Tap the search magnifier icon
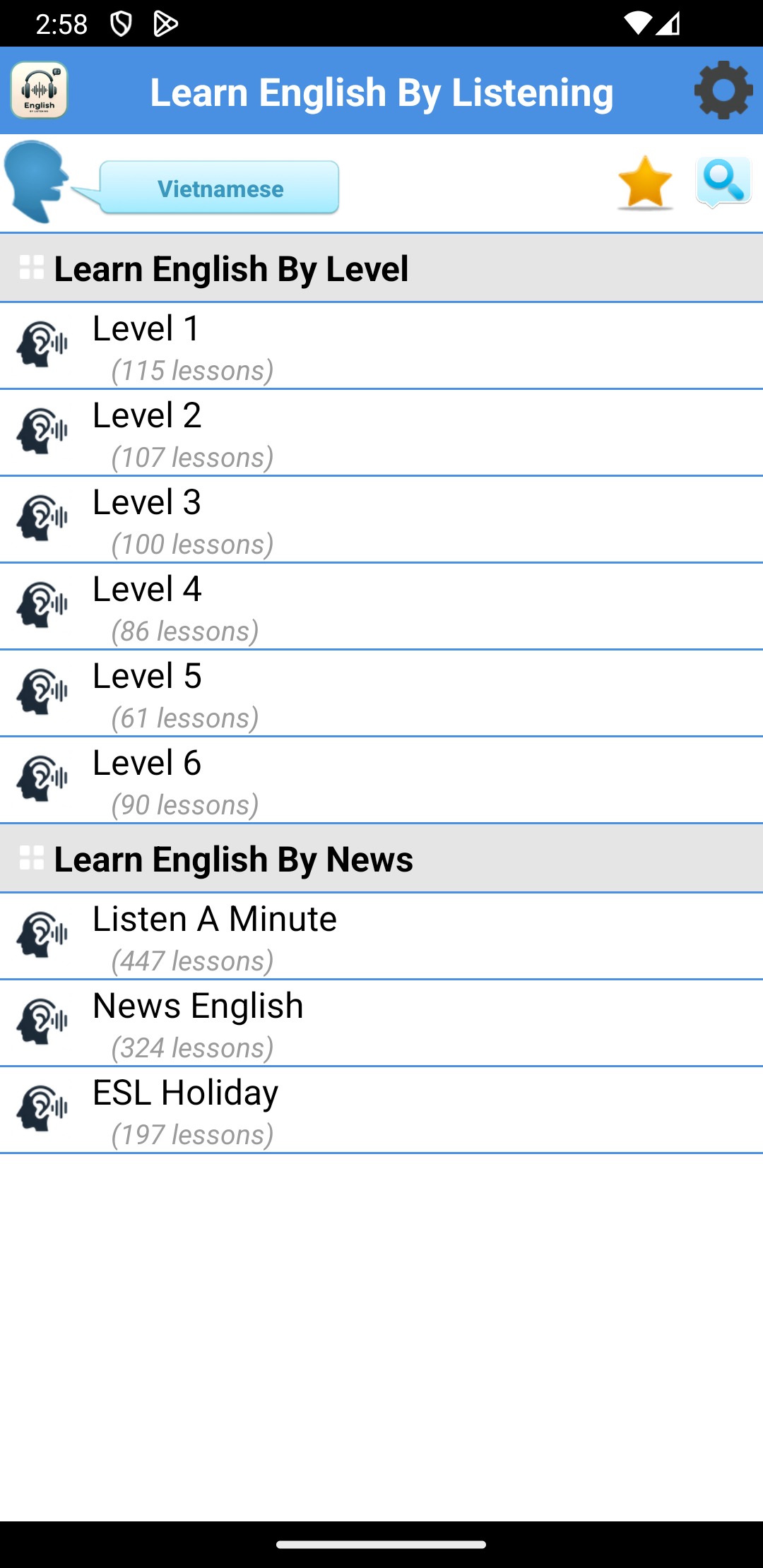Viewport: 763px width, 1568px height. pyautogui.click(x=723, y=182)
